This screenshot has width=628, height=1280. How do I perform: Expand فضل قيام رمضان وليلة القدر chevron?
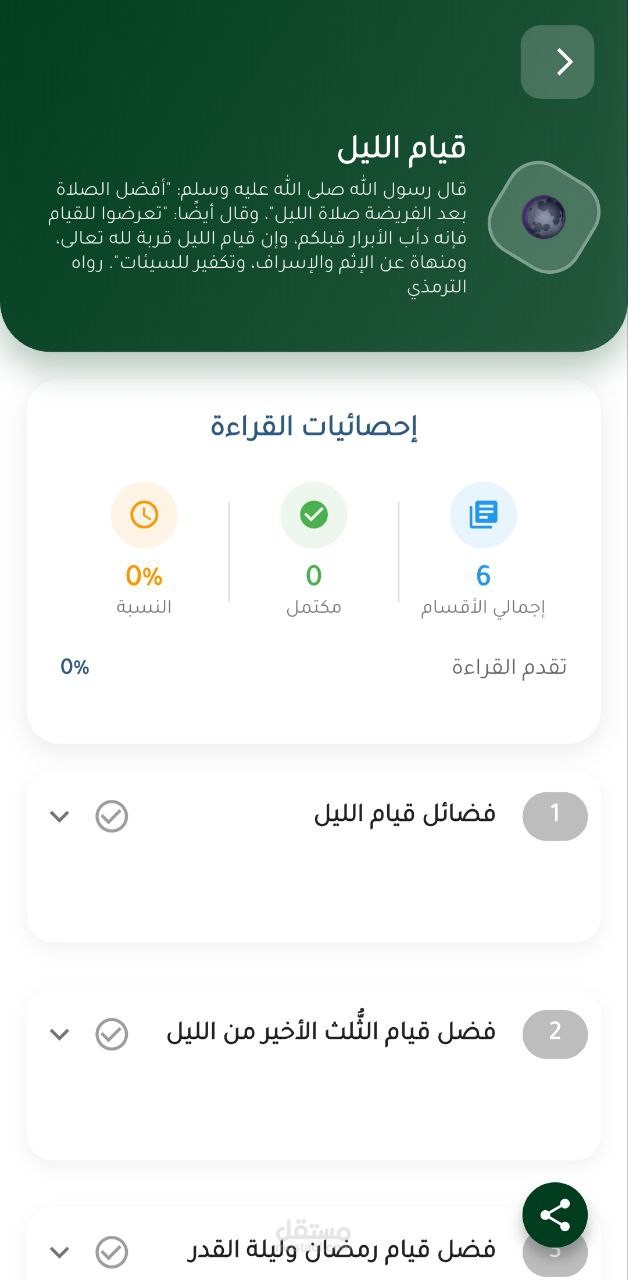click(60, 1252)
